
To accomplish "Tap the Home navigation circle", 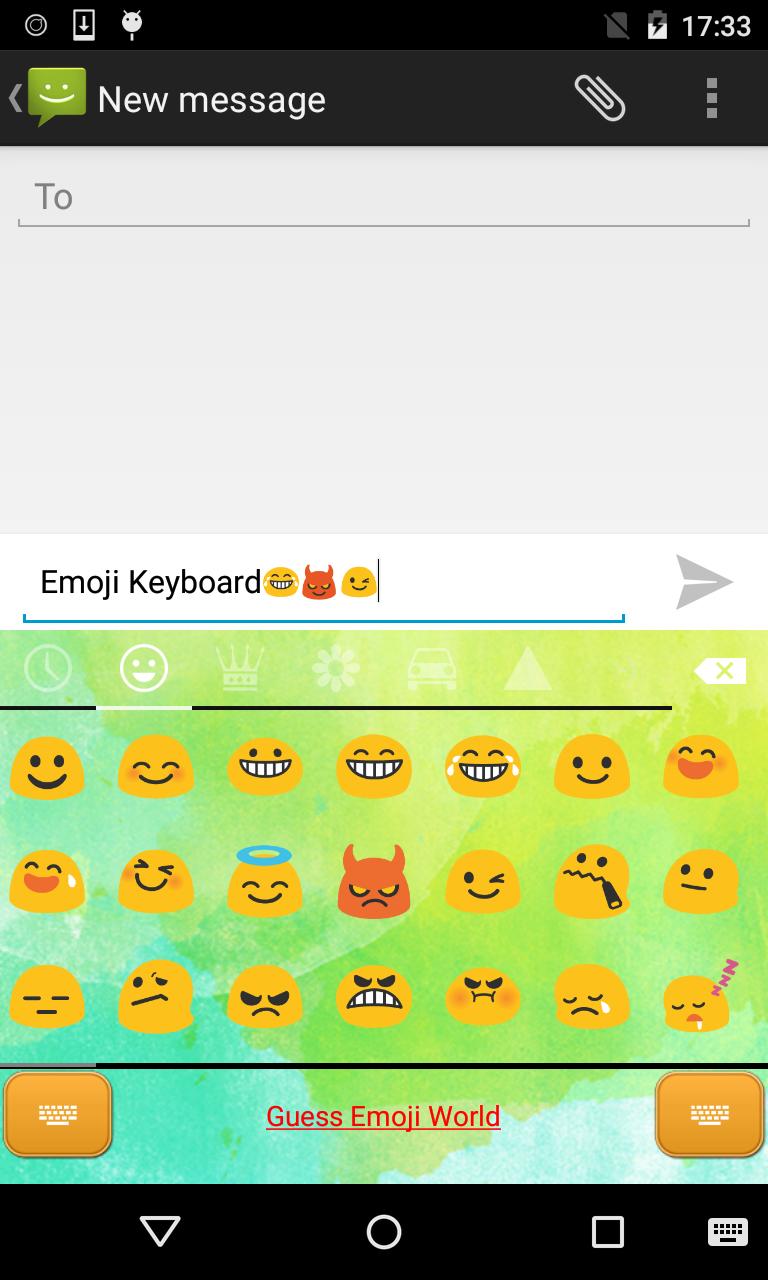I will click(x=383, y=1232).
